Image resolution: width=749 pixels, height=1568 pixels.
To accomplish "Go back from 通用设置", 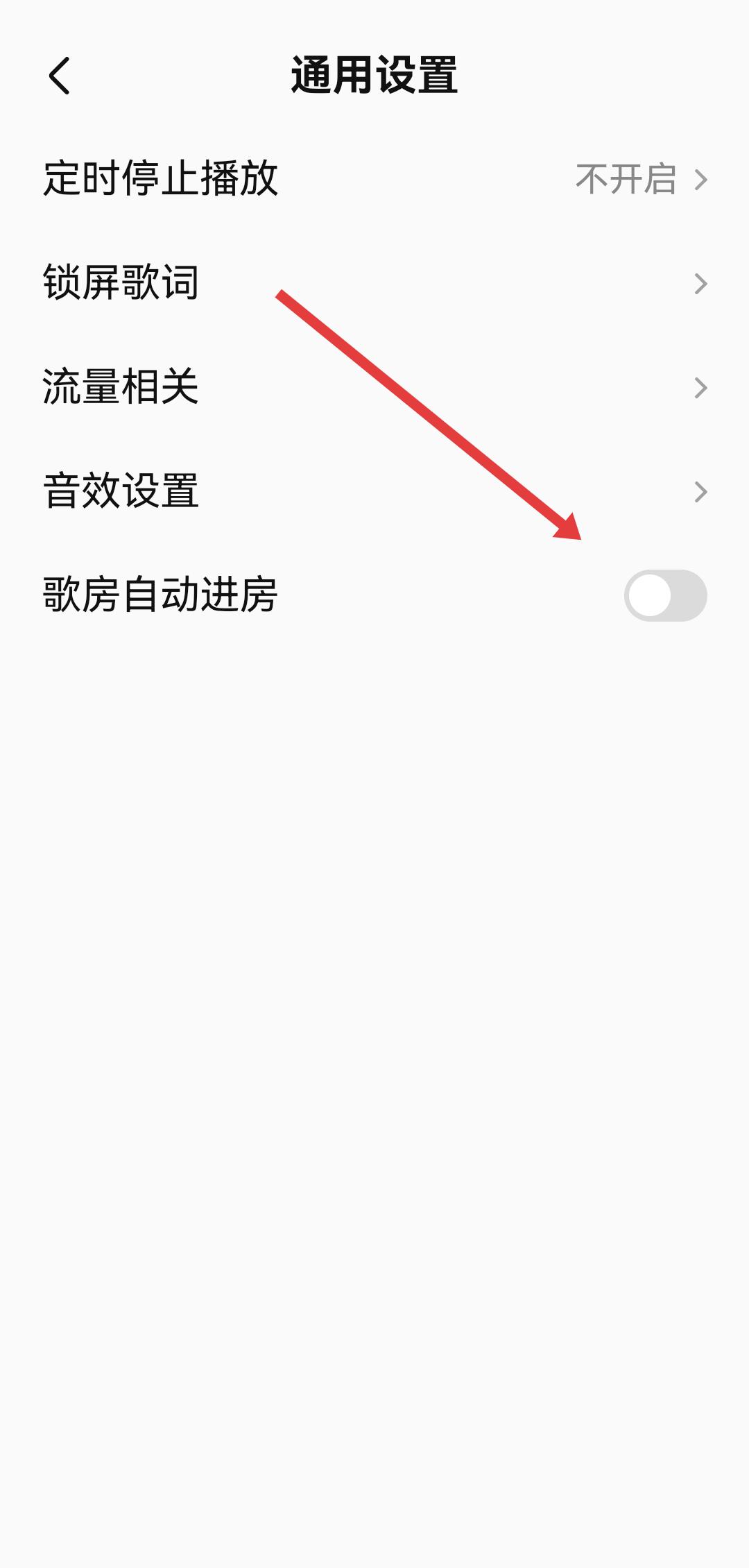I will (x=60, y=76).
